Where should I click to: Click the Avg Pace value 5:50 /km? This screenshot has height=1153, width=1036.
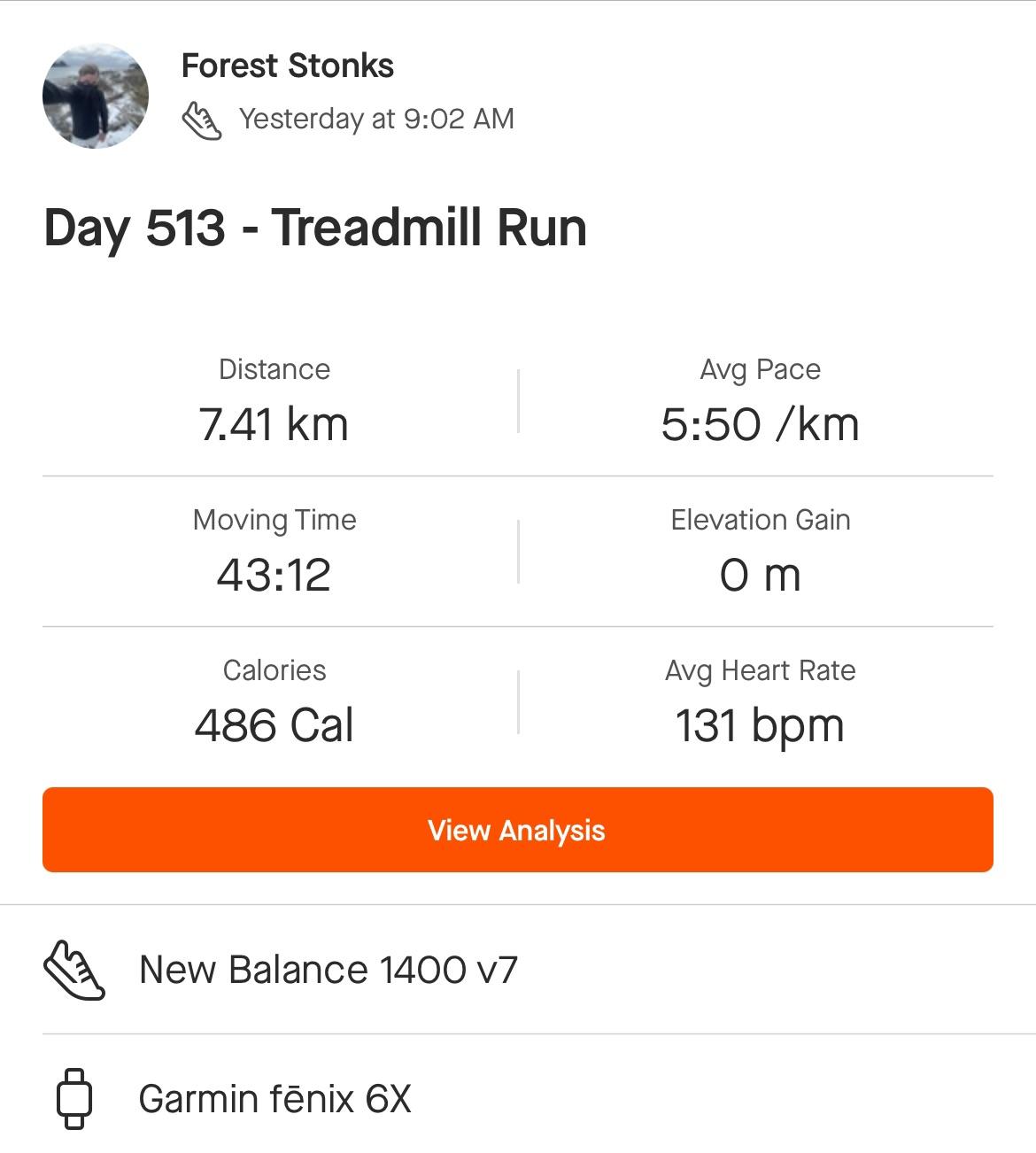pos(760,423)
